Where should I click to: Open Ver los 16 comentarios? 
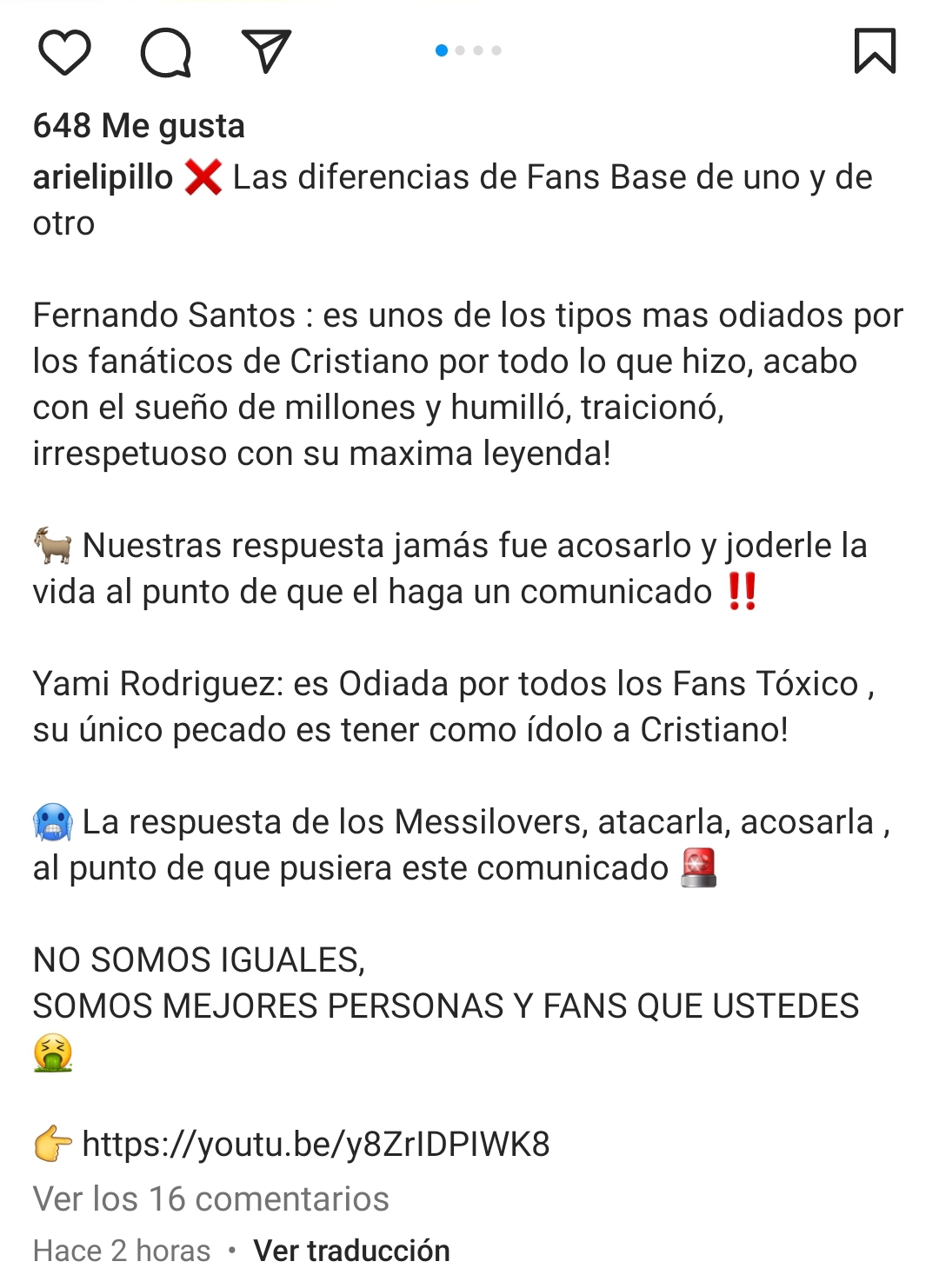[210, 1198]
